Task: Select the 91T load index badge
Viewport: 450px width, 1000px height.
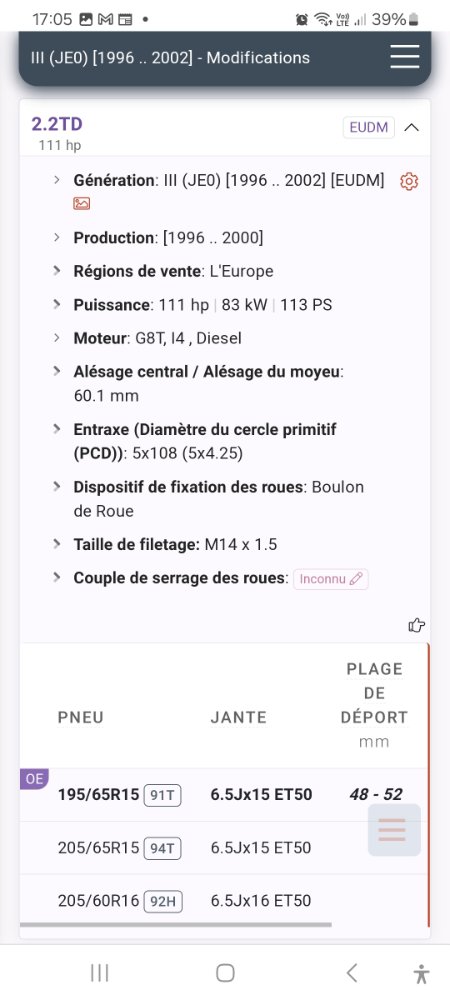Action: [x=163, y=795]
